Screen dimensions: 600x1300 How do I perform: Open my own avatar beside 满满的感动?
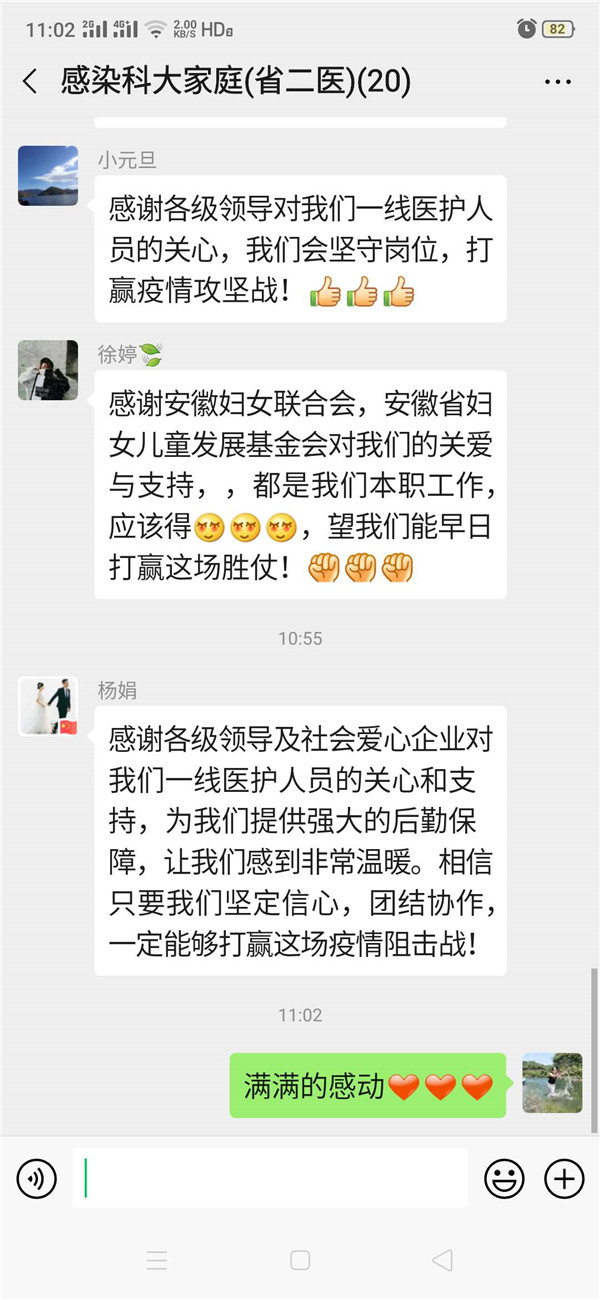[x=552, y=1083]
